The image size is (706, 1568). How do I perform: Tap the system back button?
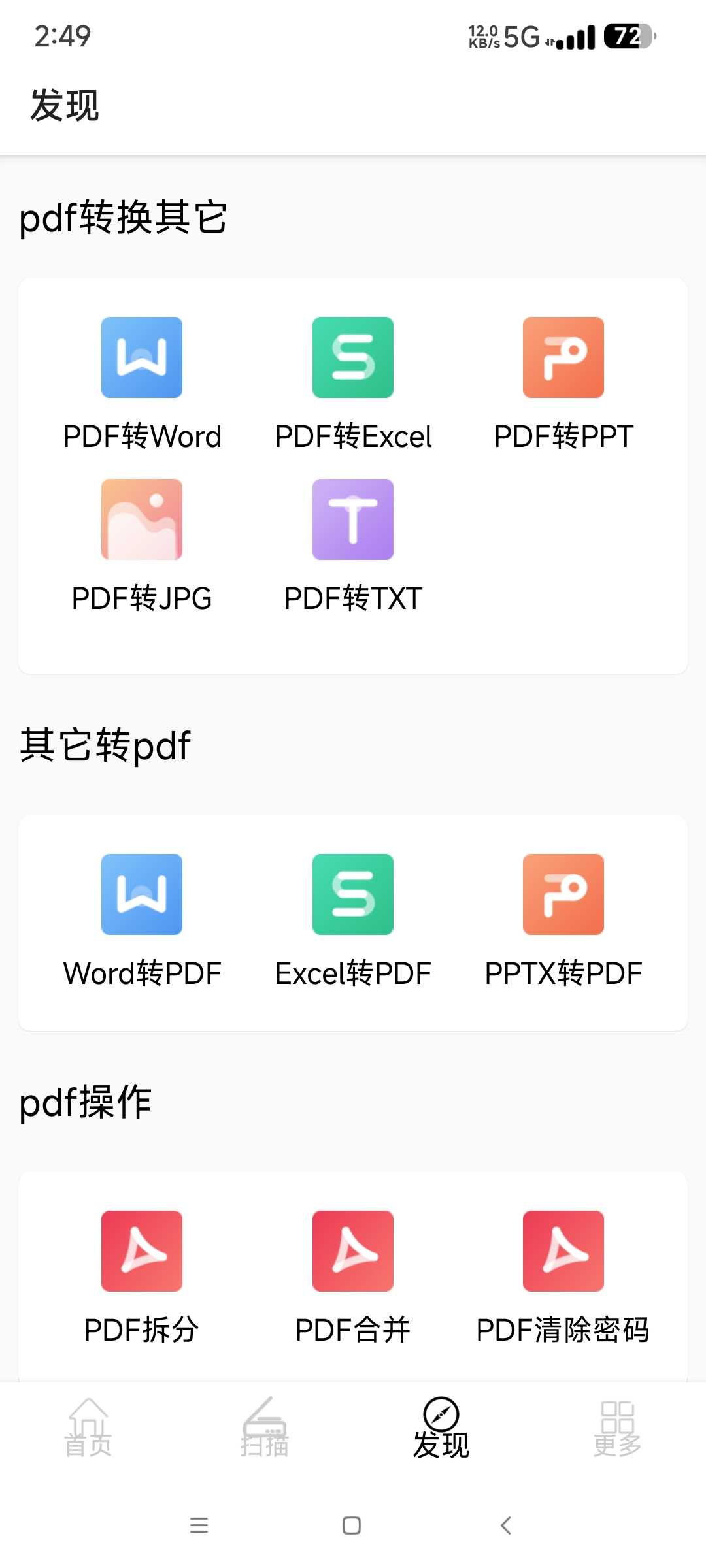[x=505, y=1526]
